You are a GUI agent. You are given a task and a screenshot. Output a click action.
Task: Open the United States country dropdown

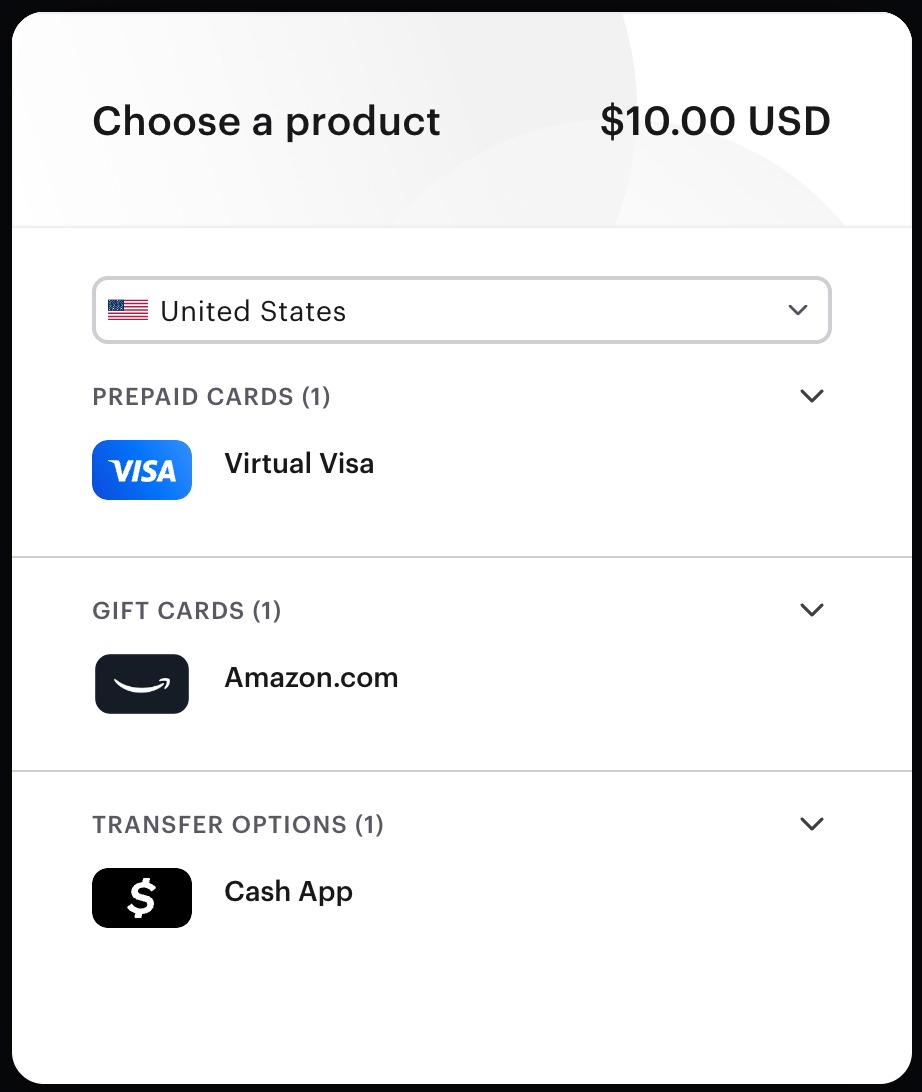click(461, 311)
